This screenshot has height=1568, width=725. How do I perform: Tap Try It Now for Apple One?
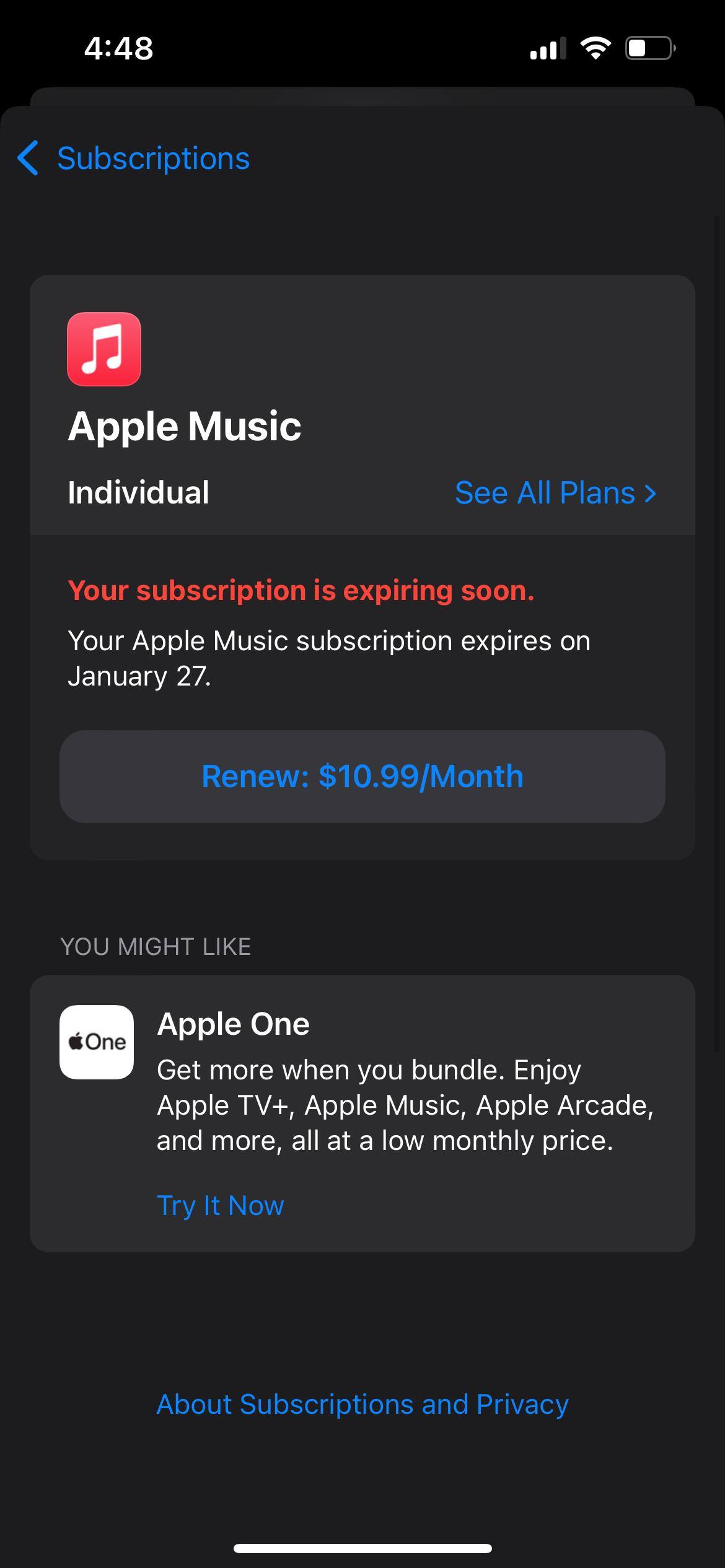pyautogui.click(x=221, y=1205)
